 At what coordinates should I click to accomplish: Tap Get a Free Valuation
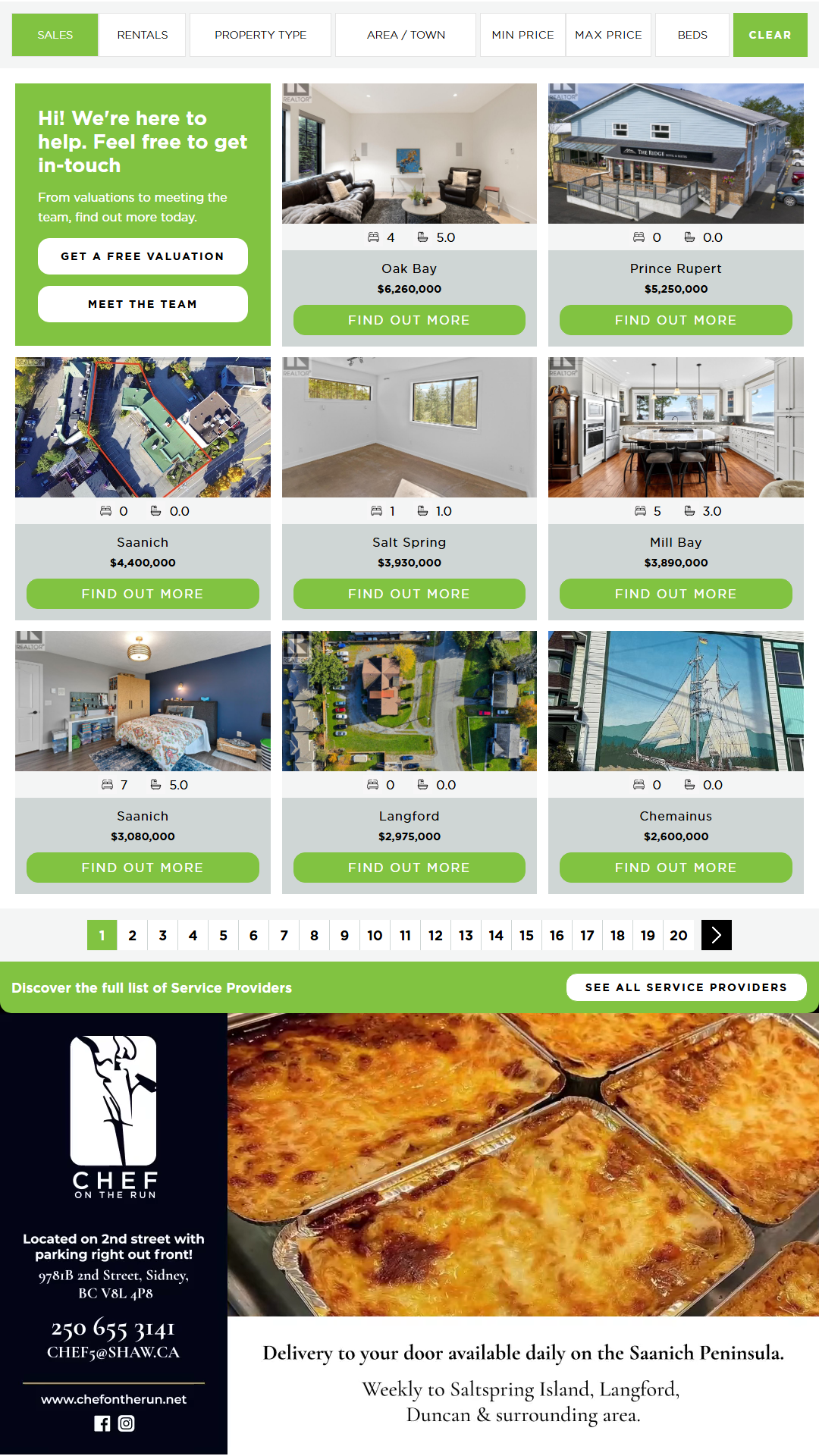[x=143, y=256]
